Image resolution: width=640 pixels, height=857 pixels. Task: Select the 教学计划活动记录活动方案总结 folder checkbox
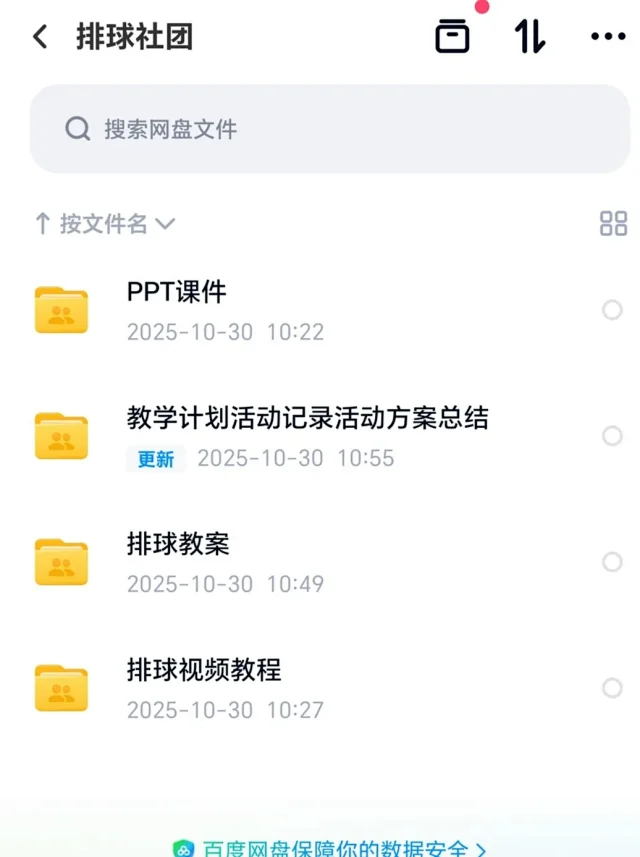click(612, 436)
